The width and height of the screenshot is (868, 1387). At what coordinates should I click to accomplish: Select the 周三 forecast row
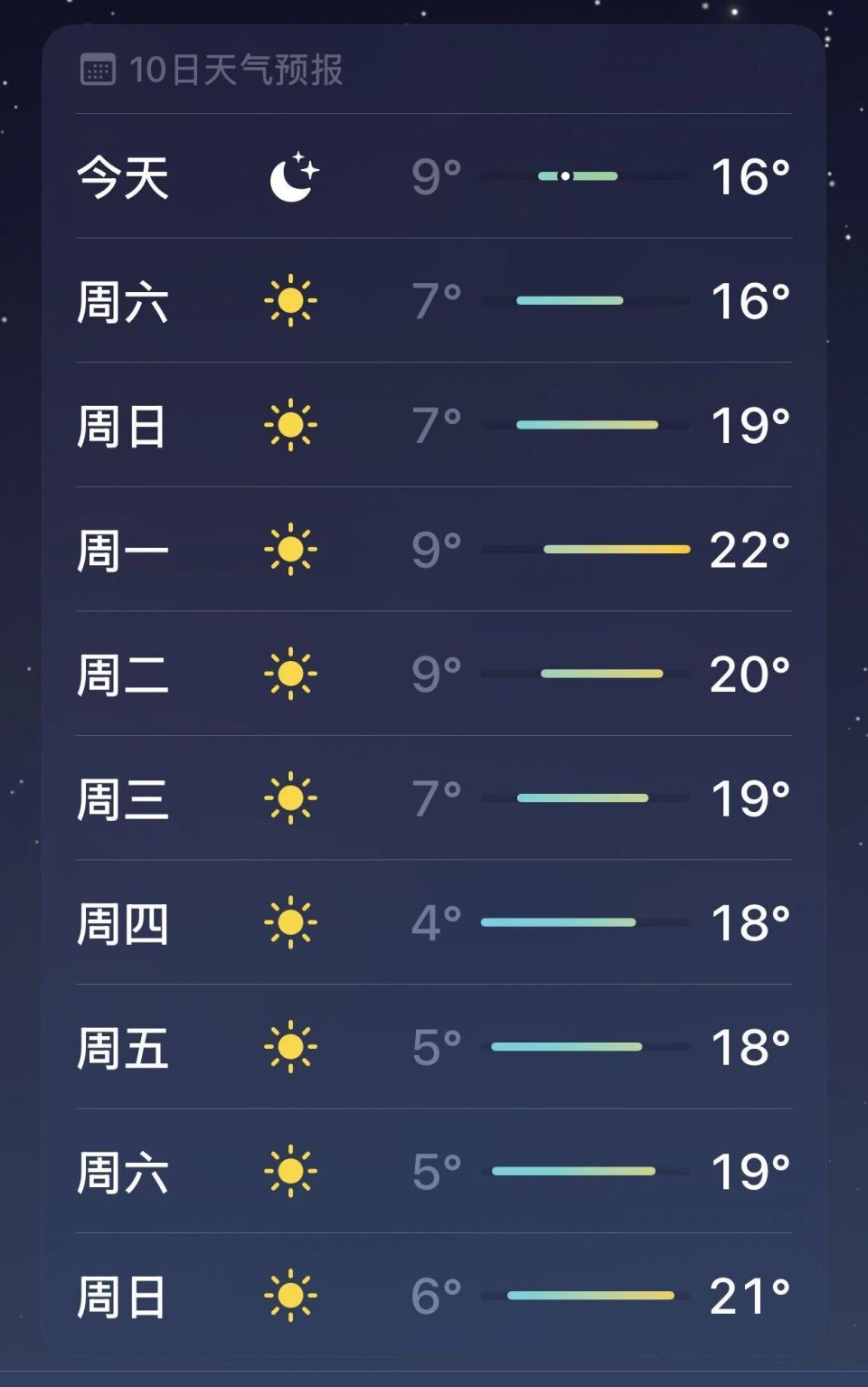click(x=434, y=797)
